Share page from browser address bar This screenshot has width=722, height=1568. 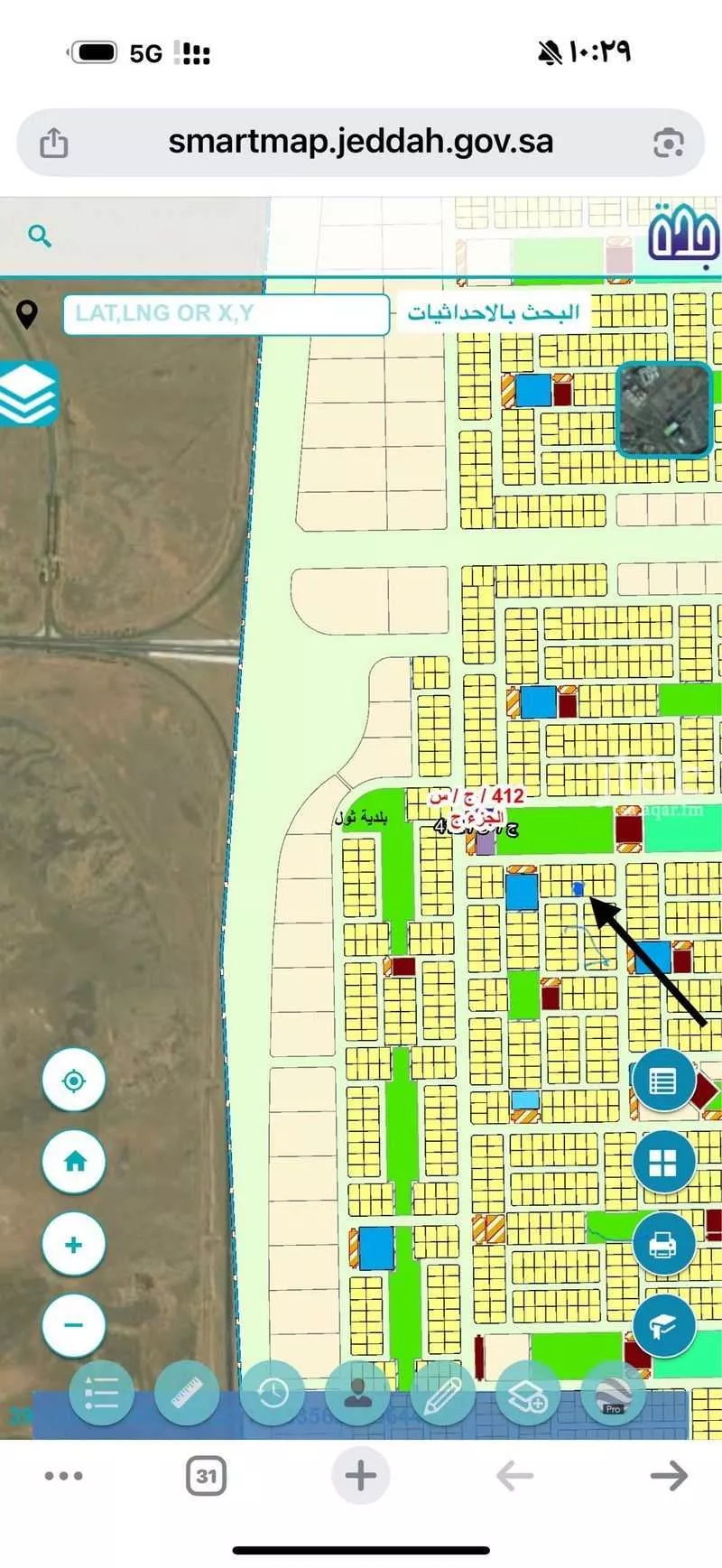point(54,143)
